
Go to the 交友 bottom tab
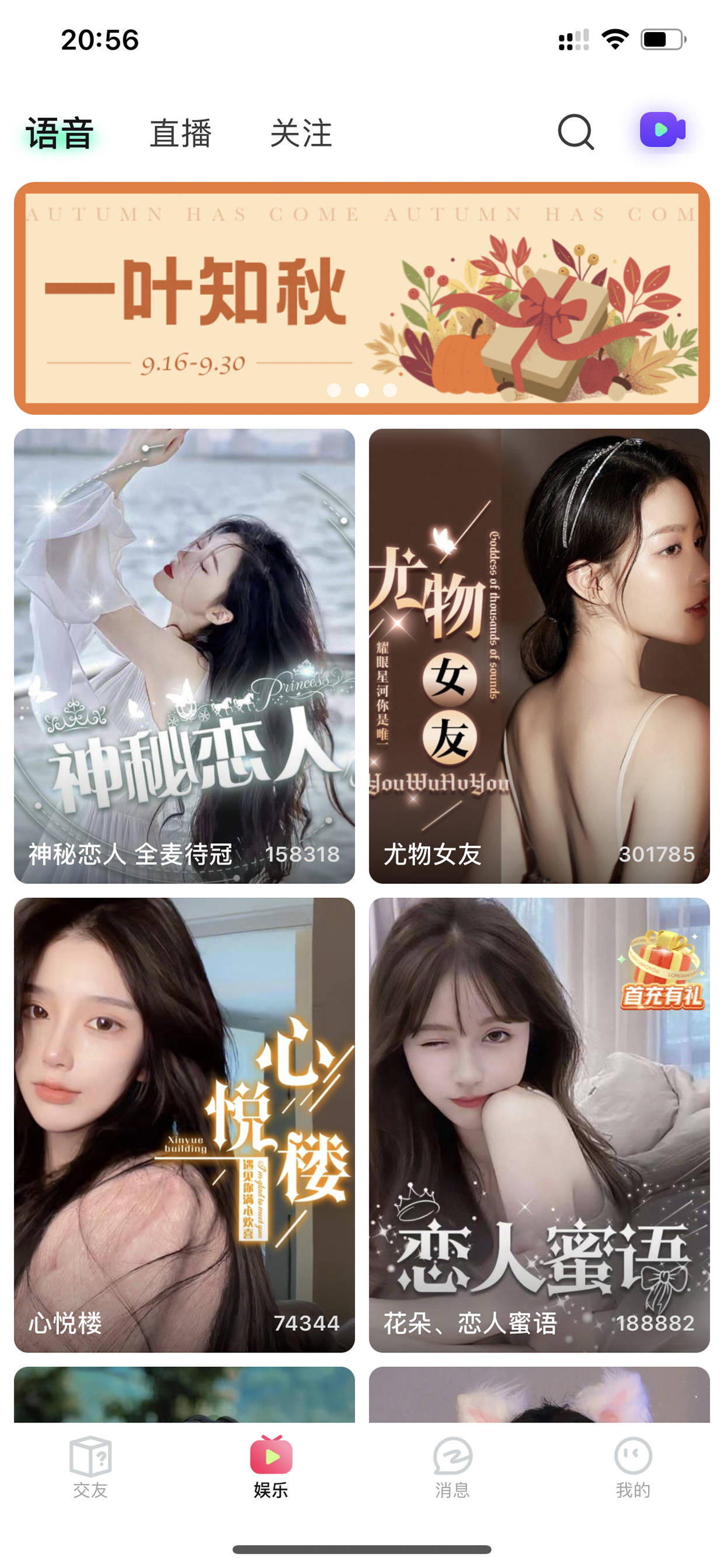tap(90, 1467)
